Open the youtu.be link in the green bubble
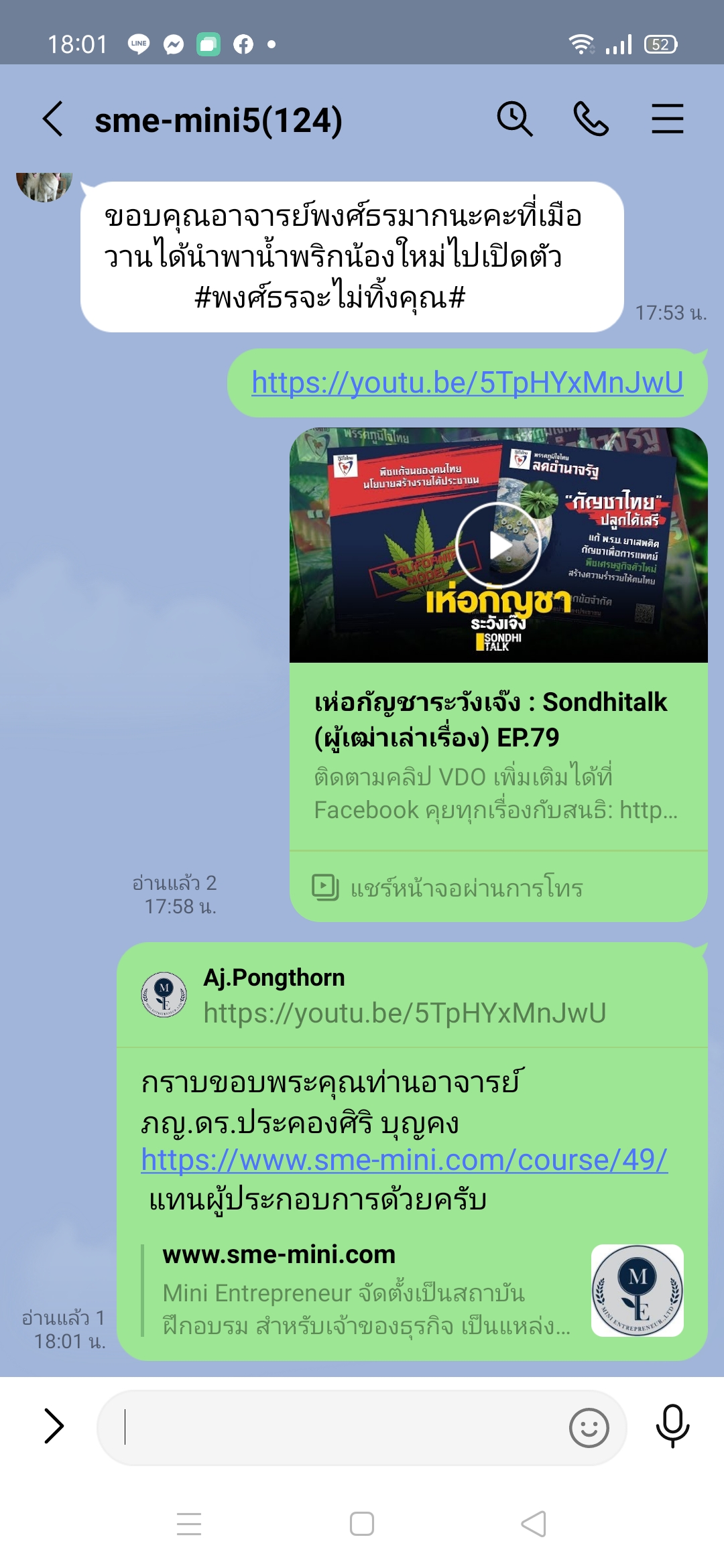The width and height of the screenshot is (724, 1568). [x=467, y=383]
